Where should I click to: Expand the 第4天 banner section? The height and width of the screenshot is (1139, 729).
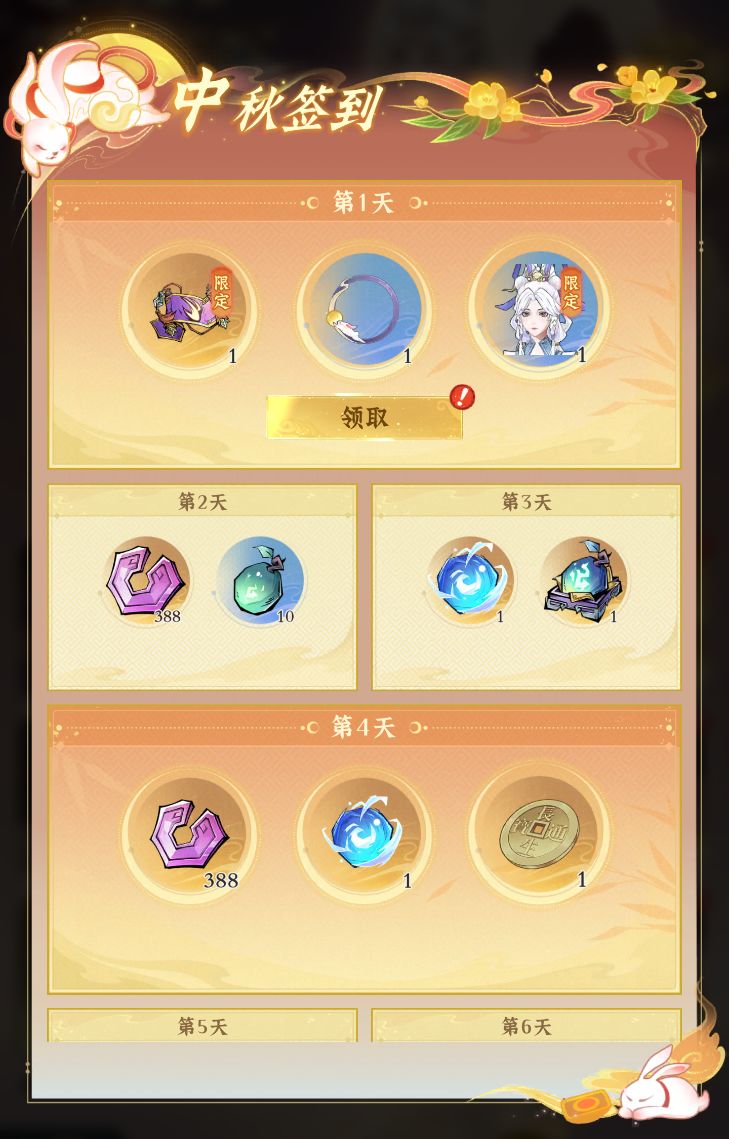[364, 727]
